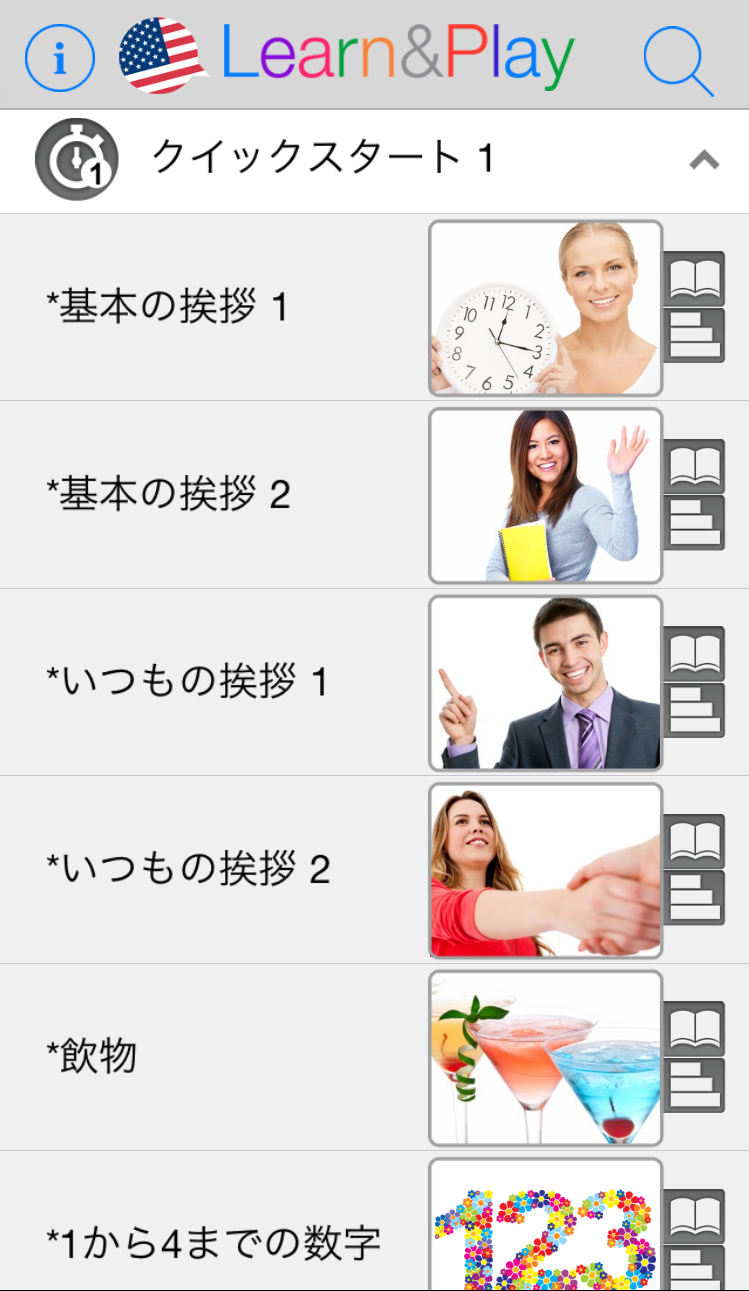Viewport: 749px width, 1291px height.
Task: Open the info button
Action: [60, 58]
